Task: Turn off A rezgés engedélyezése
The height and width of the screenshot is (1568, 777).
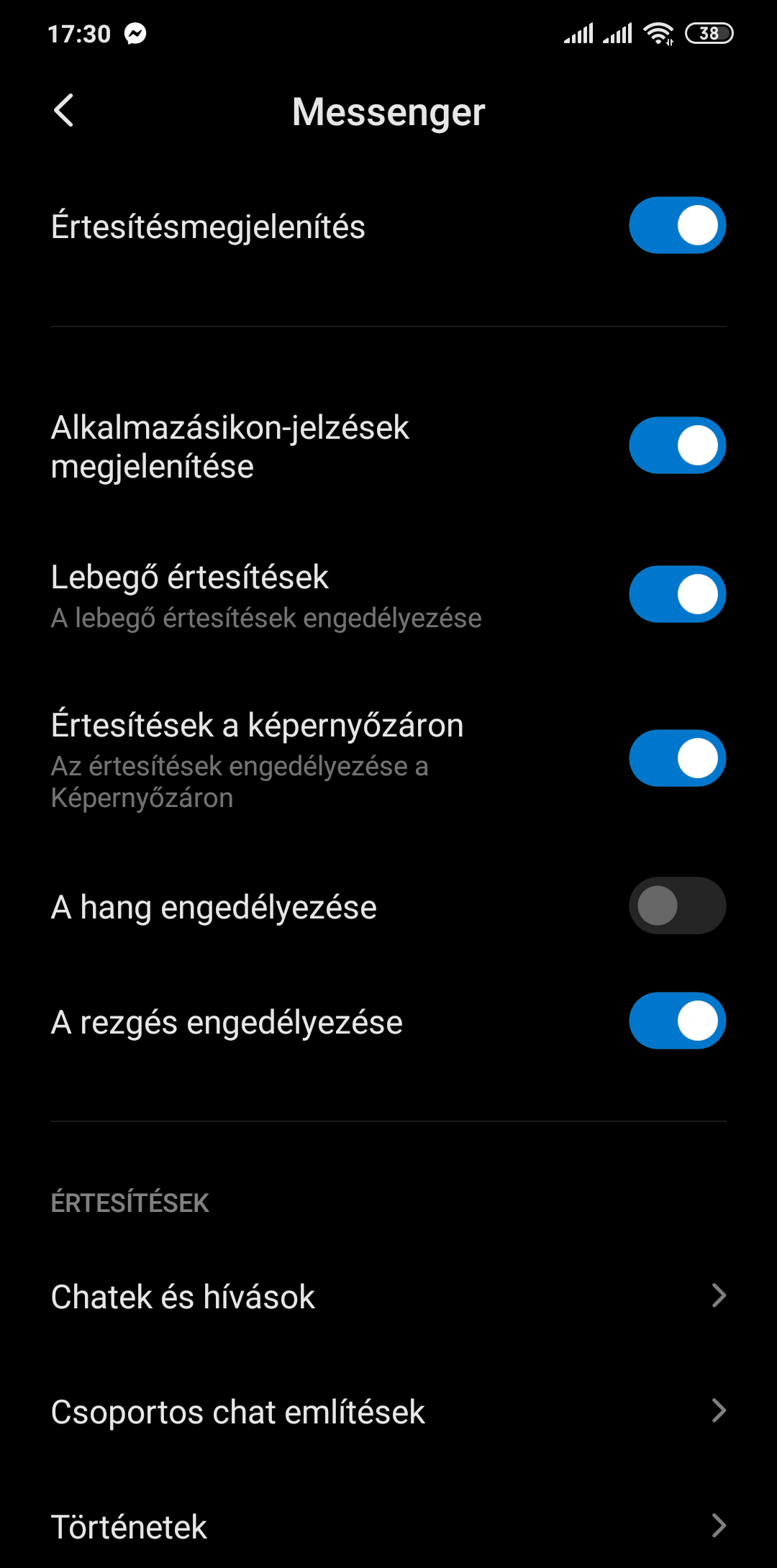Action: click(677, 1021)
